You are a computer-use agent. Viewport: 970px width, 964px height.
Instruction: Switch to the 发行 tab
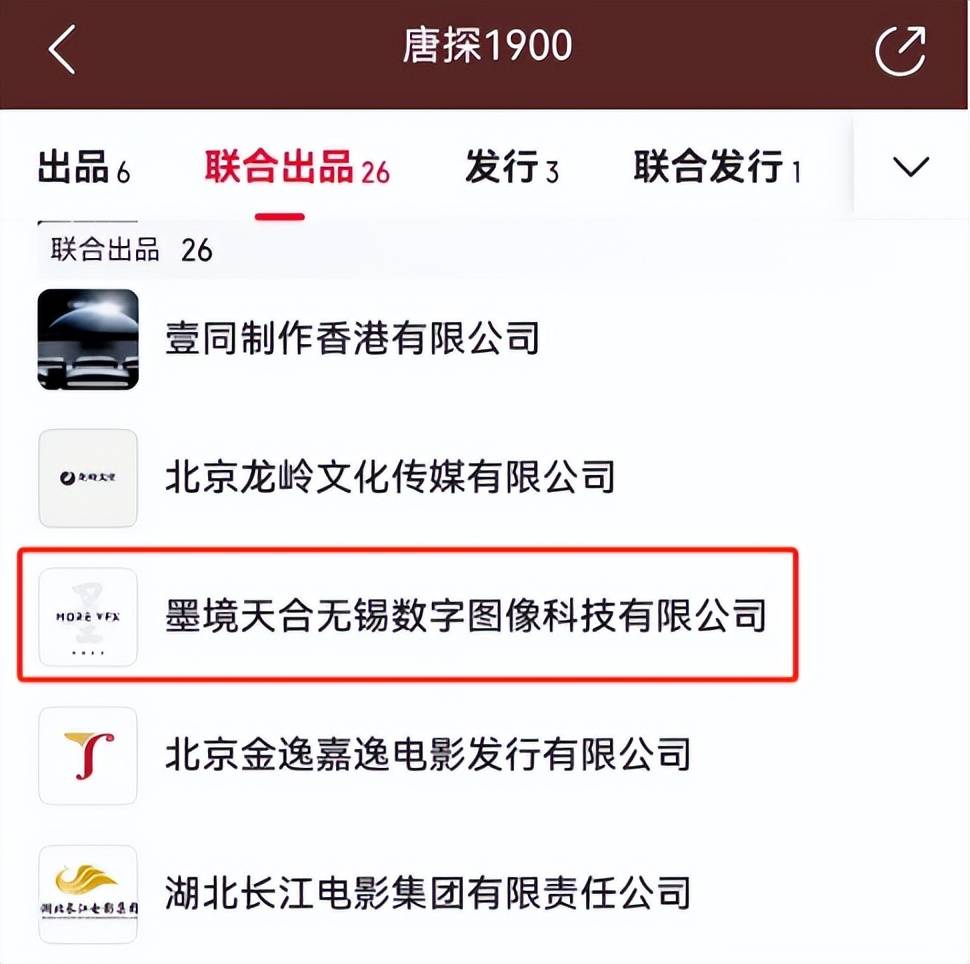pos(511,169)
